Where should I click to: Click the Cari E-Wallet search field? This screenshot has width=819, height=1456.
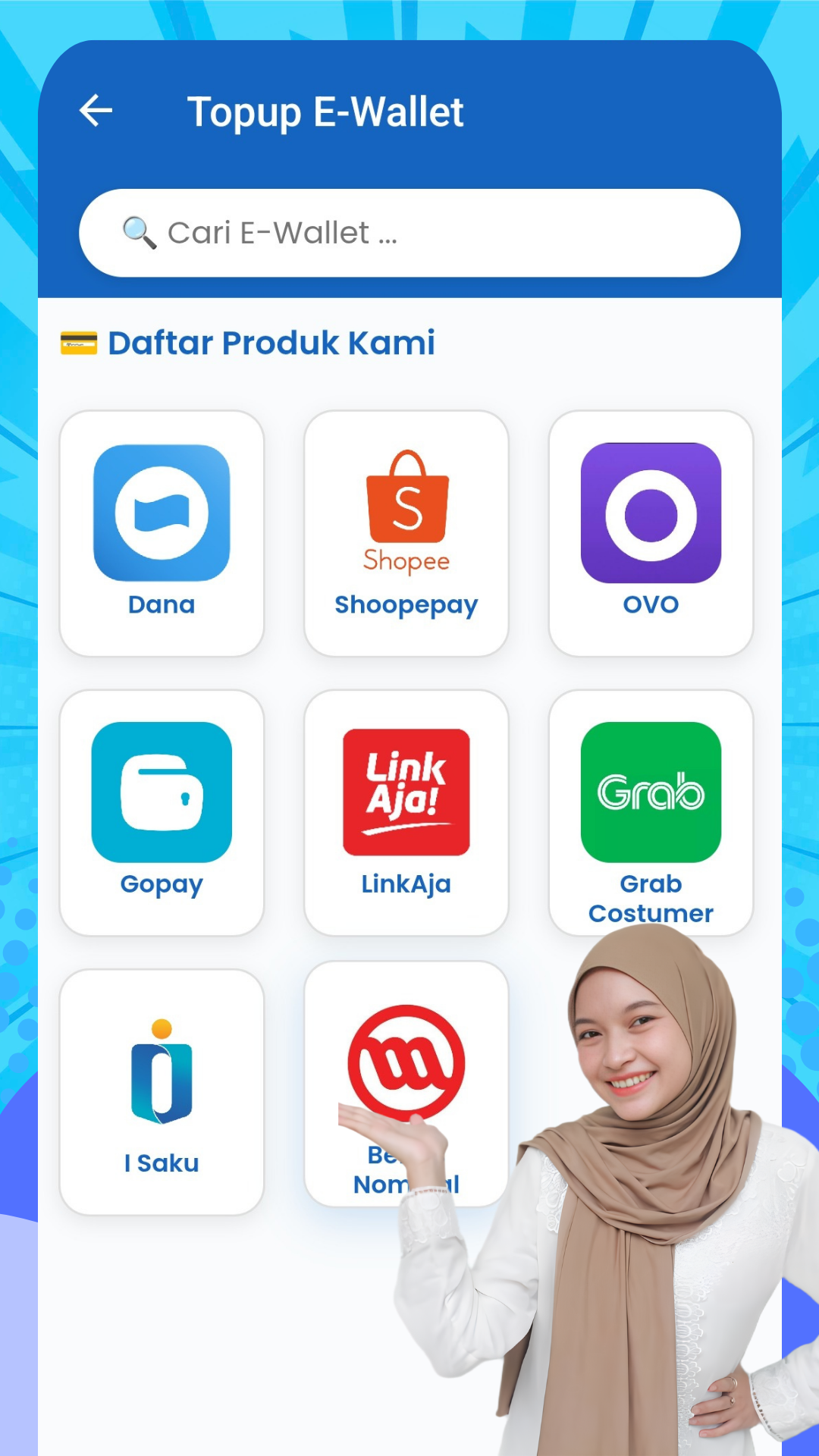(409, 232)
